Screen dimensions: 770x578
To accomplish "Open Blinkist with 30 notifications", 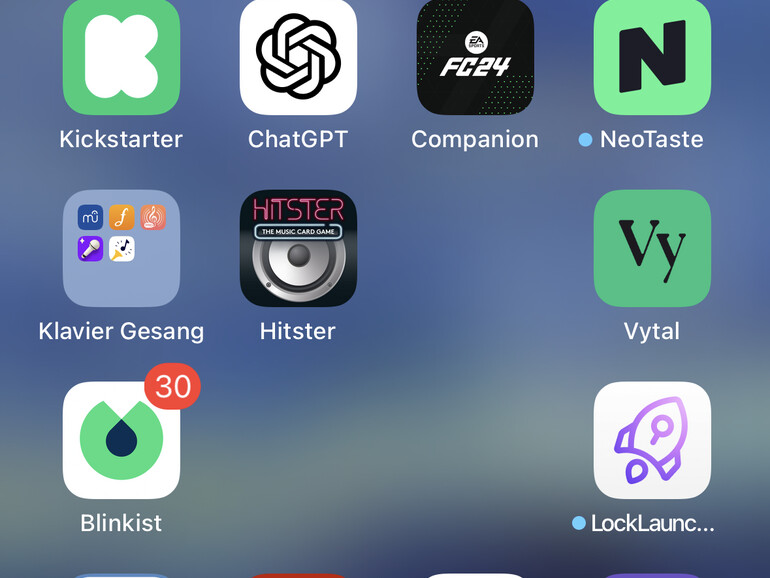I will 121,440.
